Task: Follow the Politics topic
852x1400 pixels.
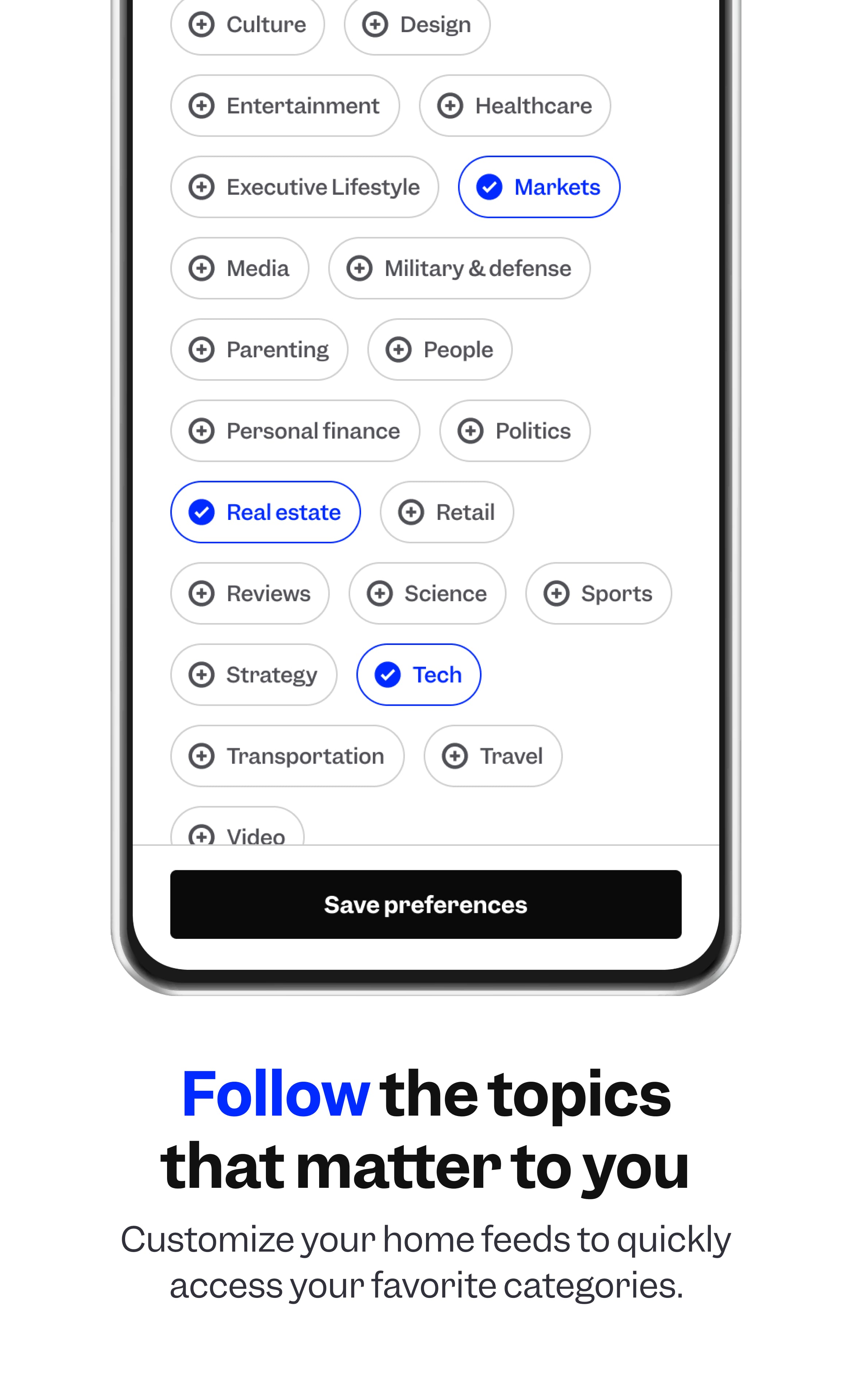Action: pos(514,431)
